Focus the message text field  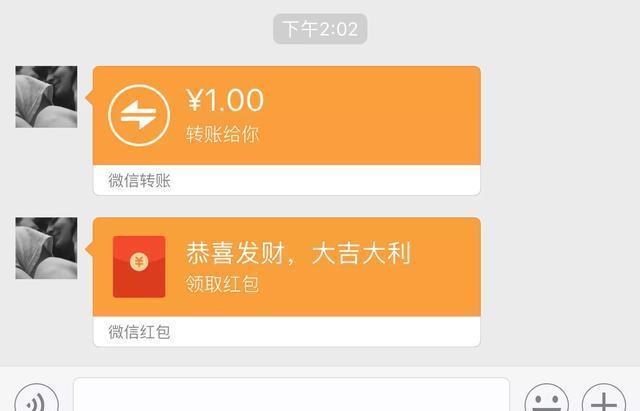pos(290,397)
